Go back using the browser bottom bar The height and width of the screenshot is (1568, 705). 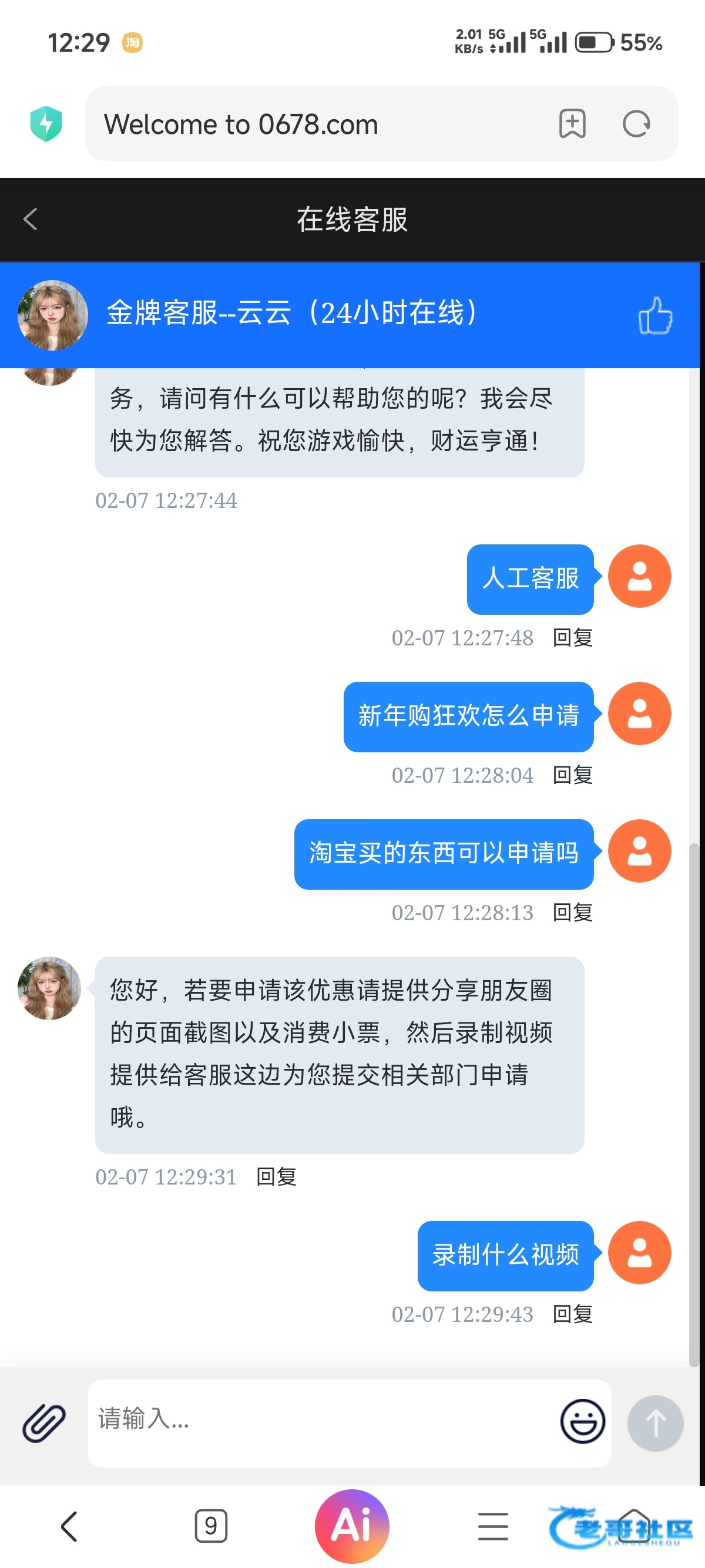69,1526
